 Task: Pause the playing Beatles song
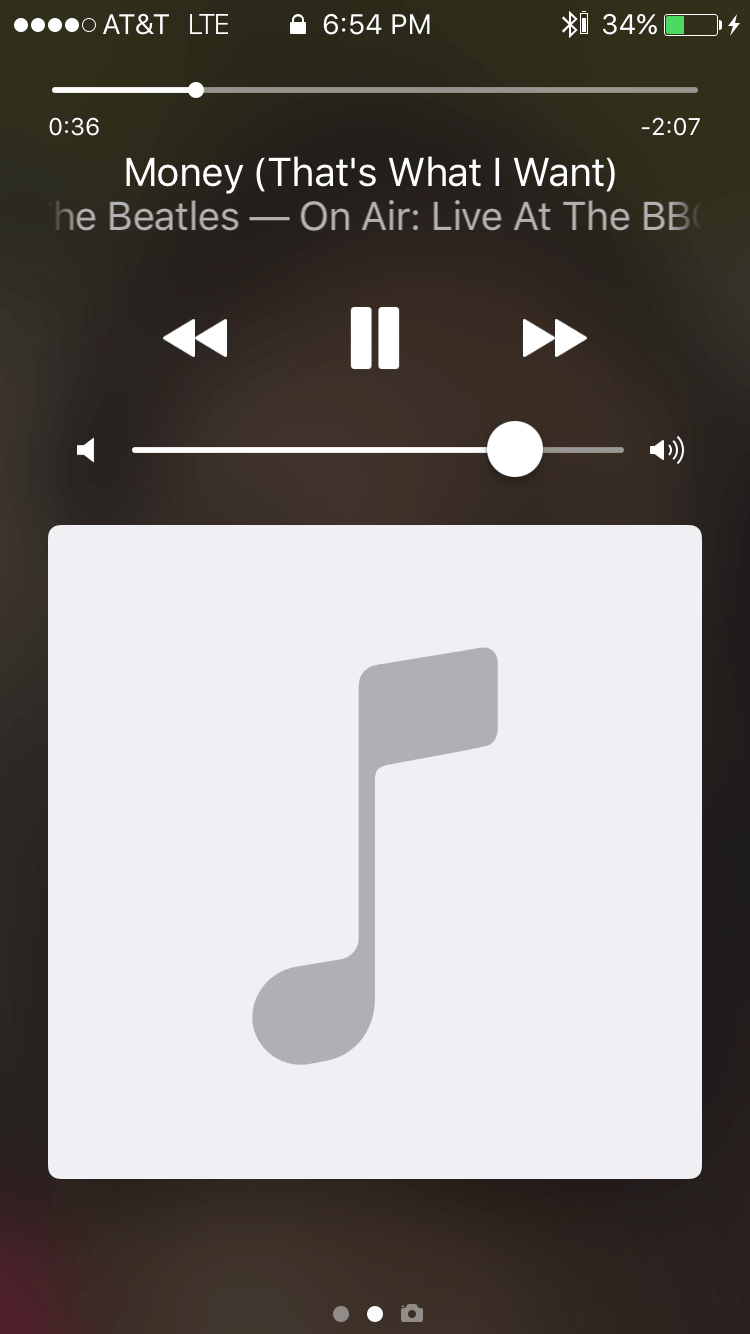point(375,338)
